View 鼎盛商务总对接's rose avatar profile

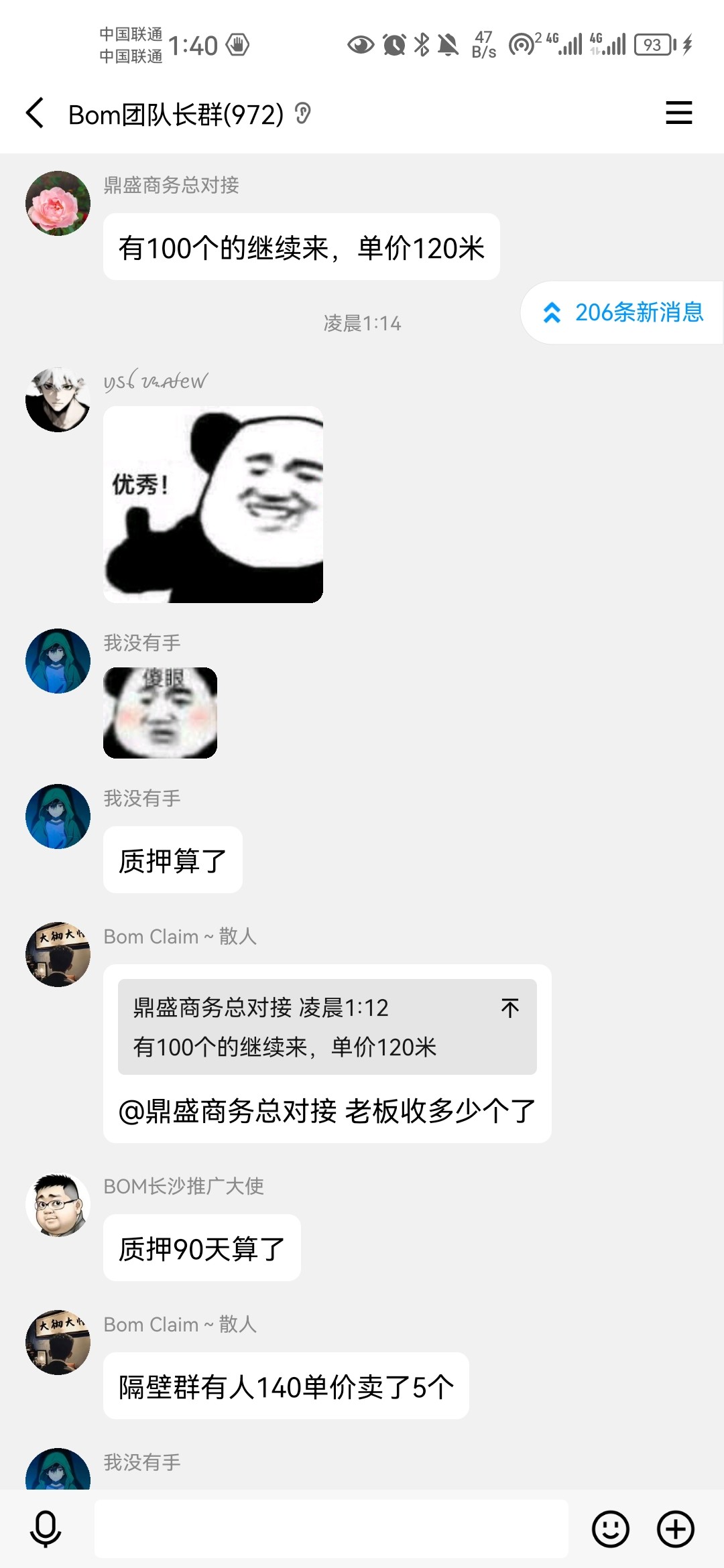point(58,203)
